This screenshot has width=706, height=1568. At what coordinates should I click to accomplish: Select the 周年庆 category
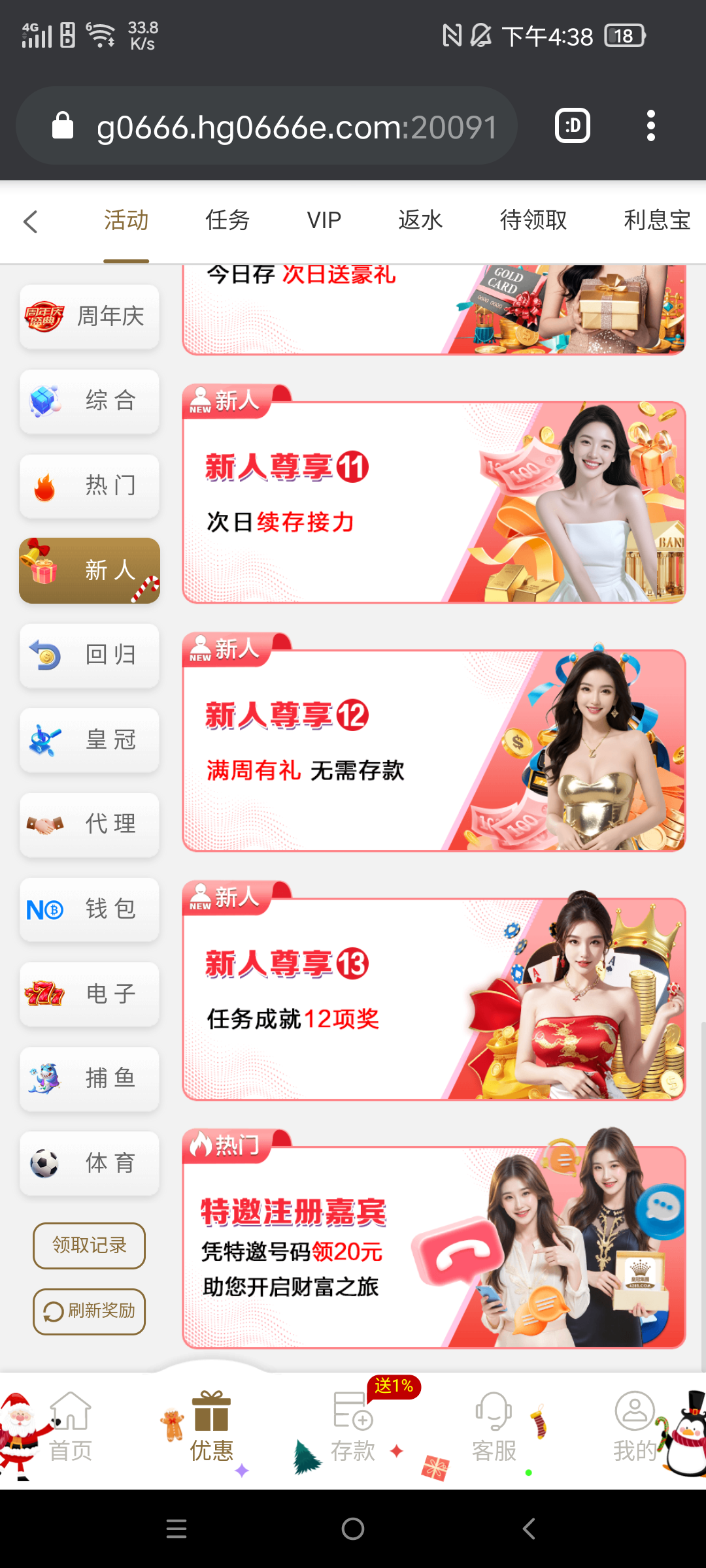click(90, 317)
